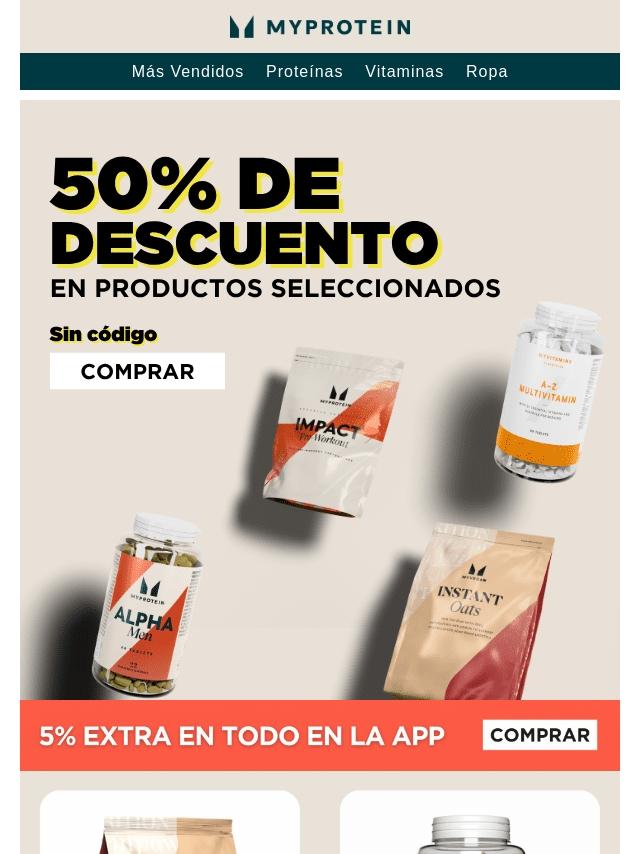
Task: Go to the Proteínas section
Action: pyautogui.click(x=304, y=72)
